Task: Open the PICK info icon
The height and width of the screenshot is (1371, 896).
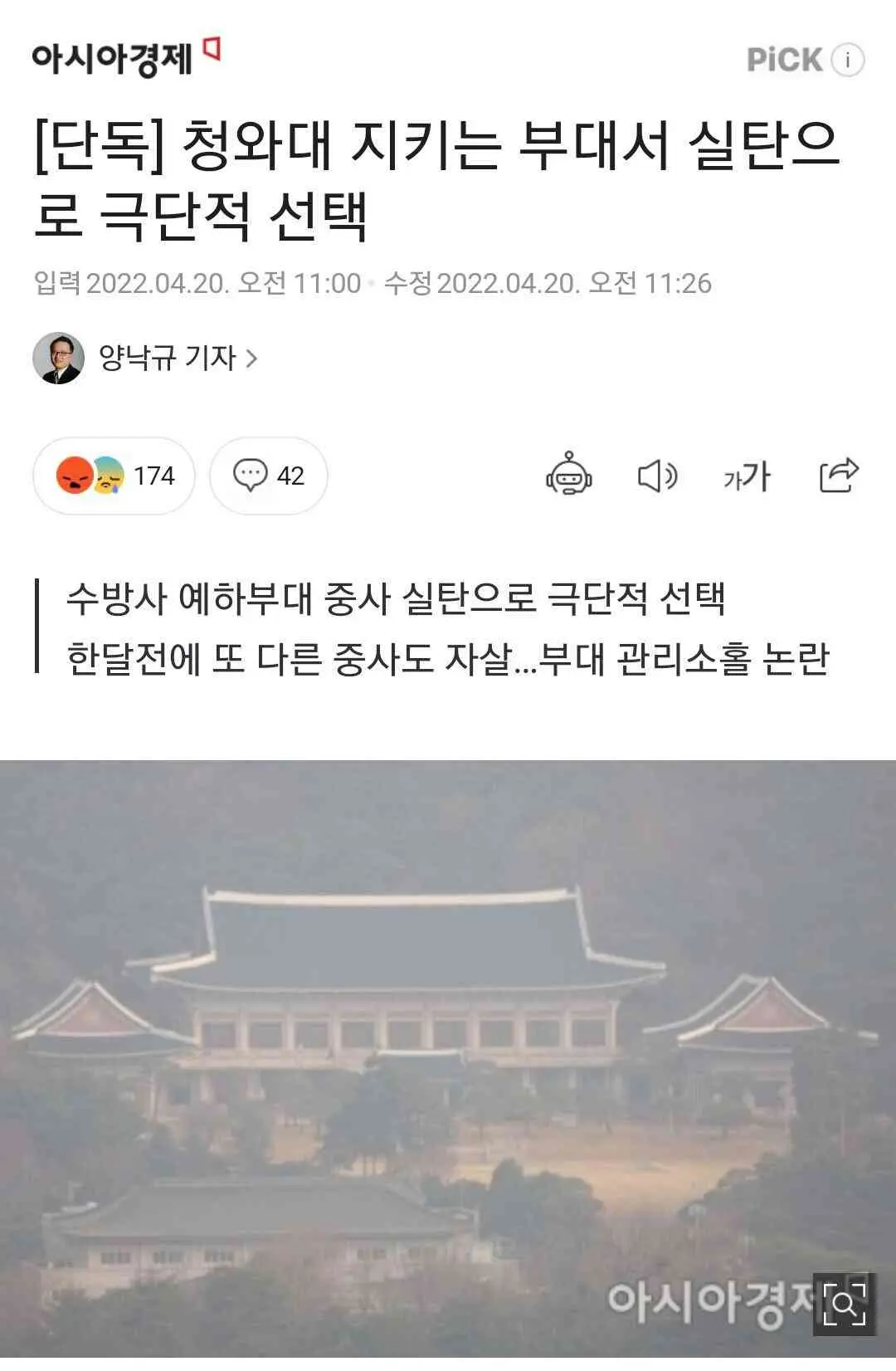Action: [847, 60]
